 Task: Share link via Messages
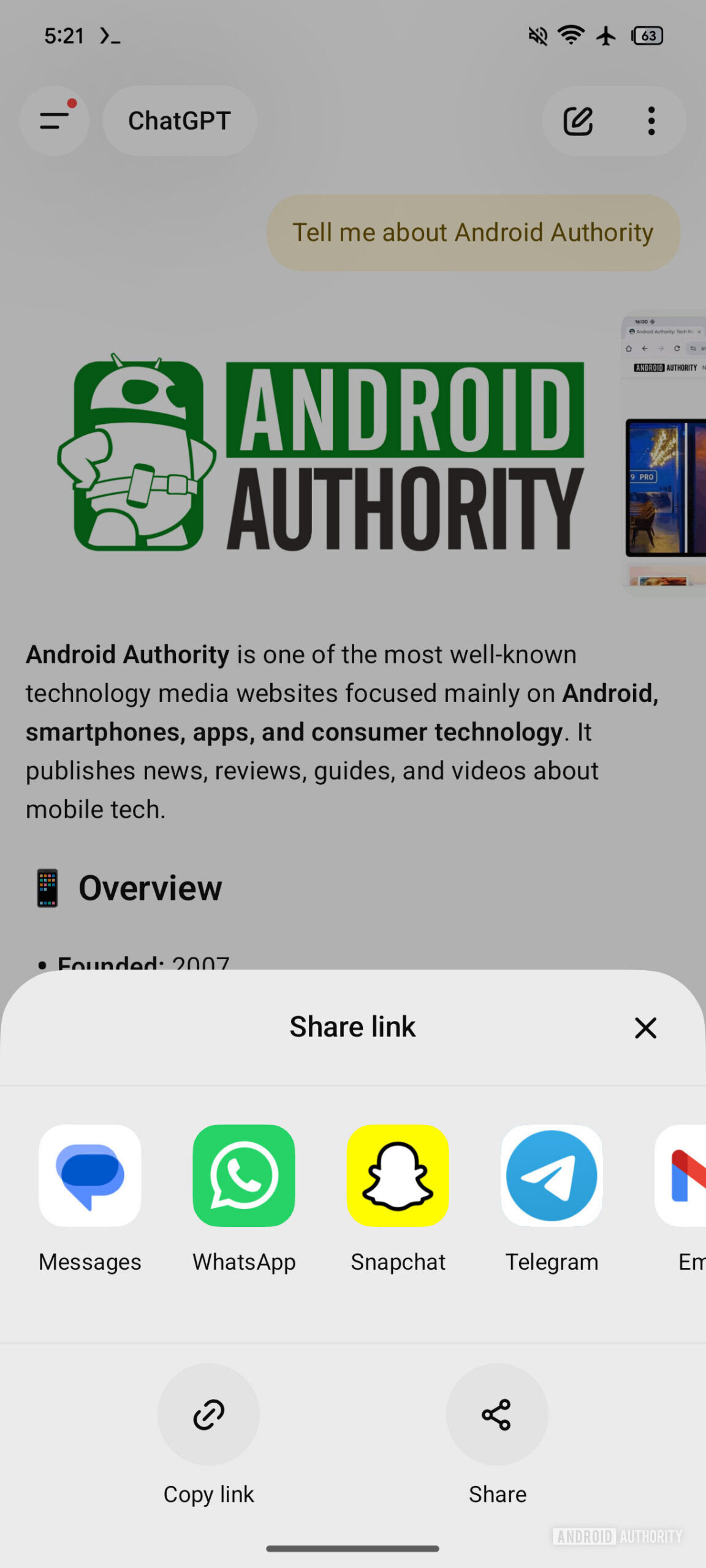point(90,1176)
